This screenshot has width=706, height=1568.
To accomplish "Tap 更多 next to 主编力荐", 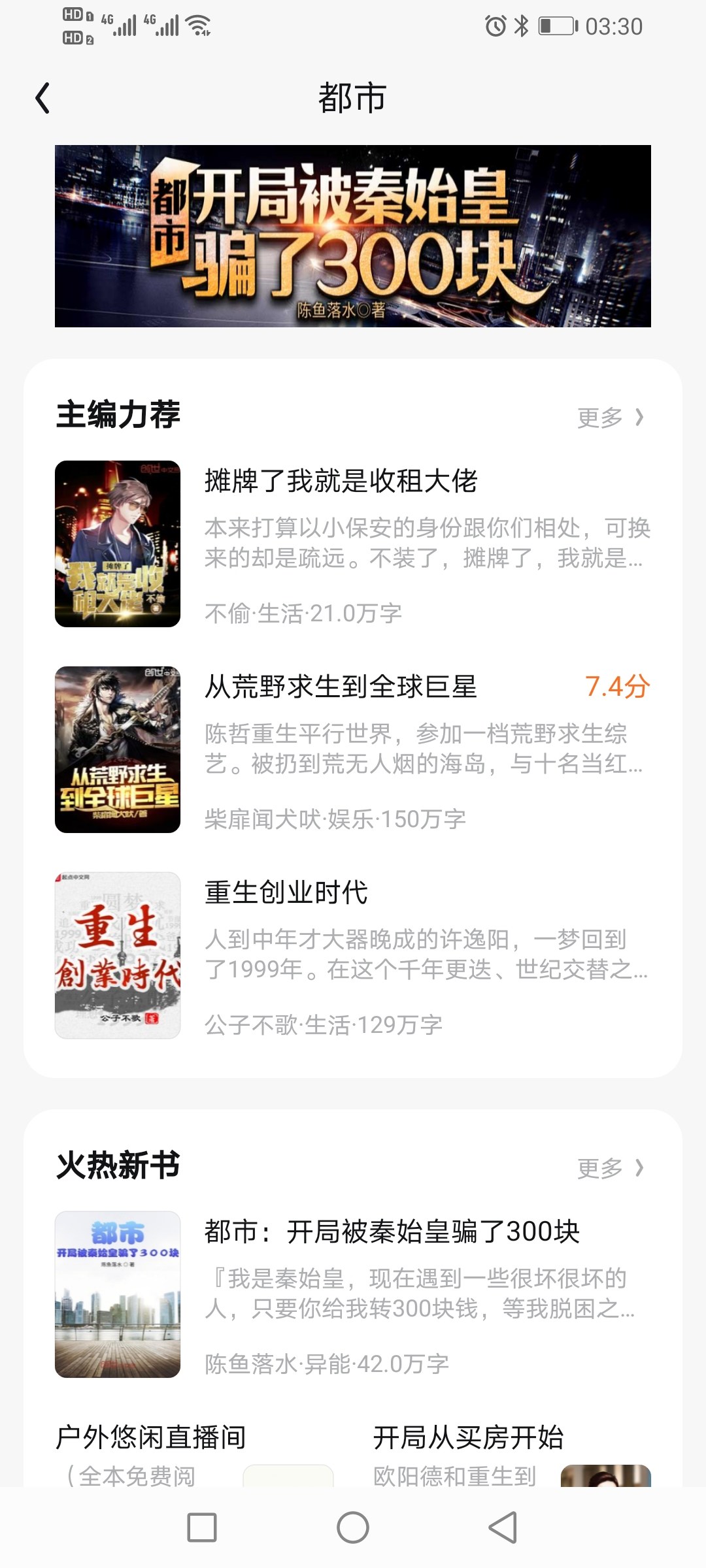I will (x=611, y=417).
